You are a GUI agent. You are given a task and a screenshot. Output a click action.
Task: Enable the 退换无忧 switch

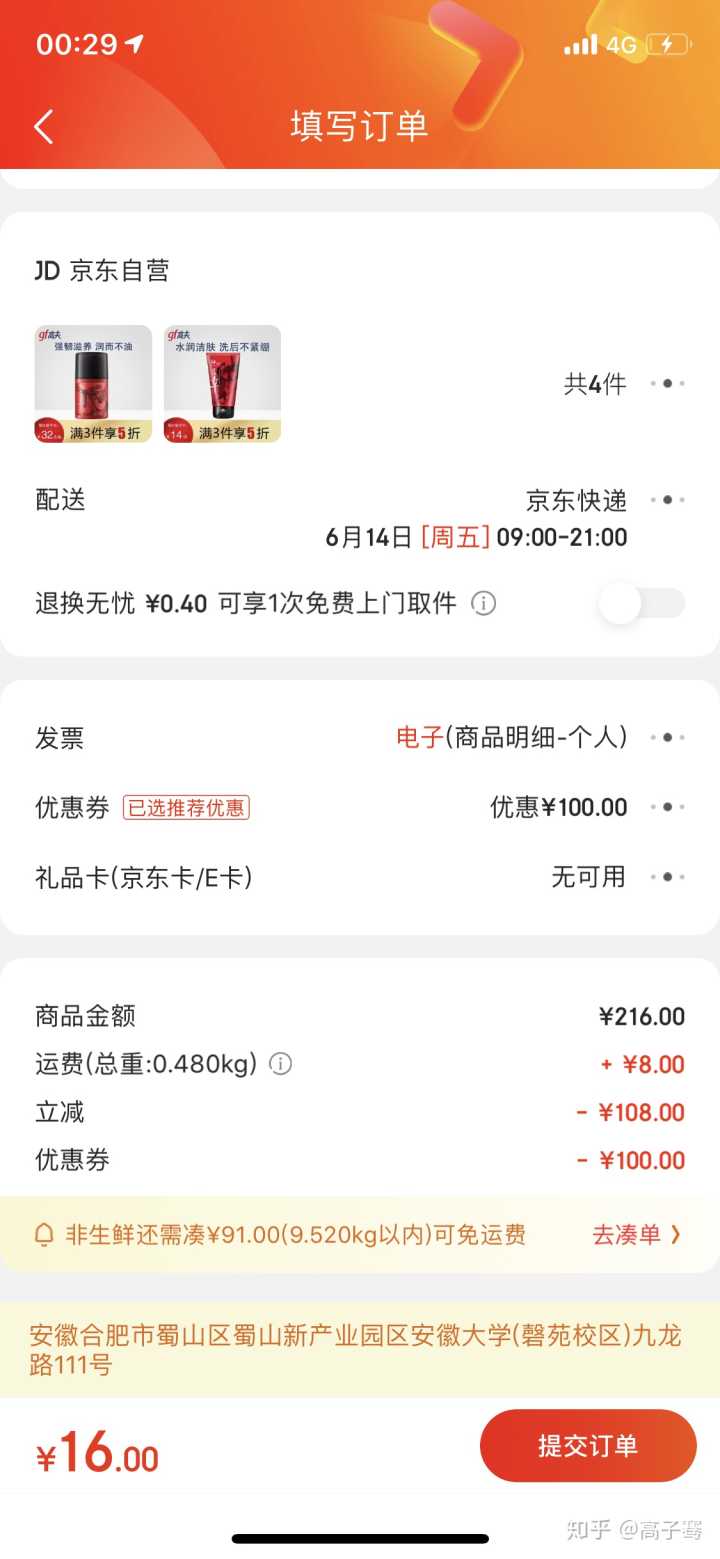pos(641,603)
